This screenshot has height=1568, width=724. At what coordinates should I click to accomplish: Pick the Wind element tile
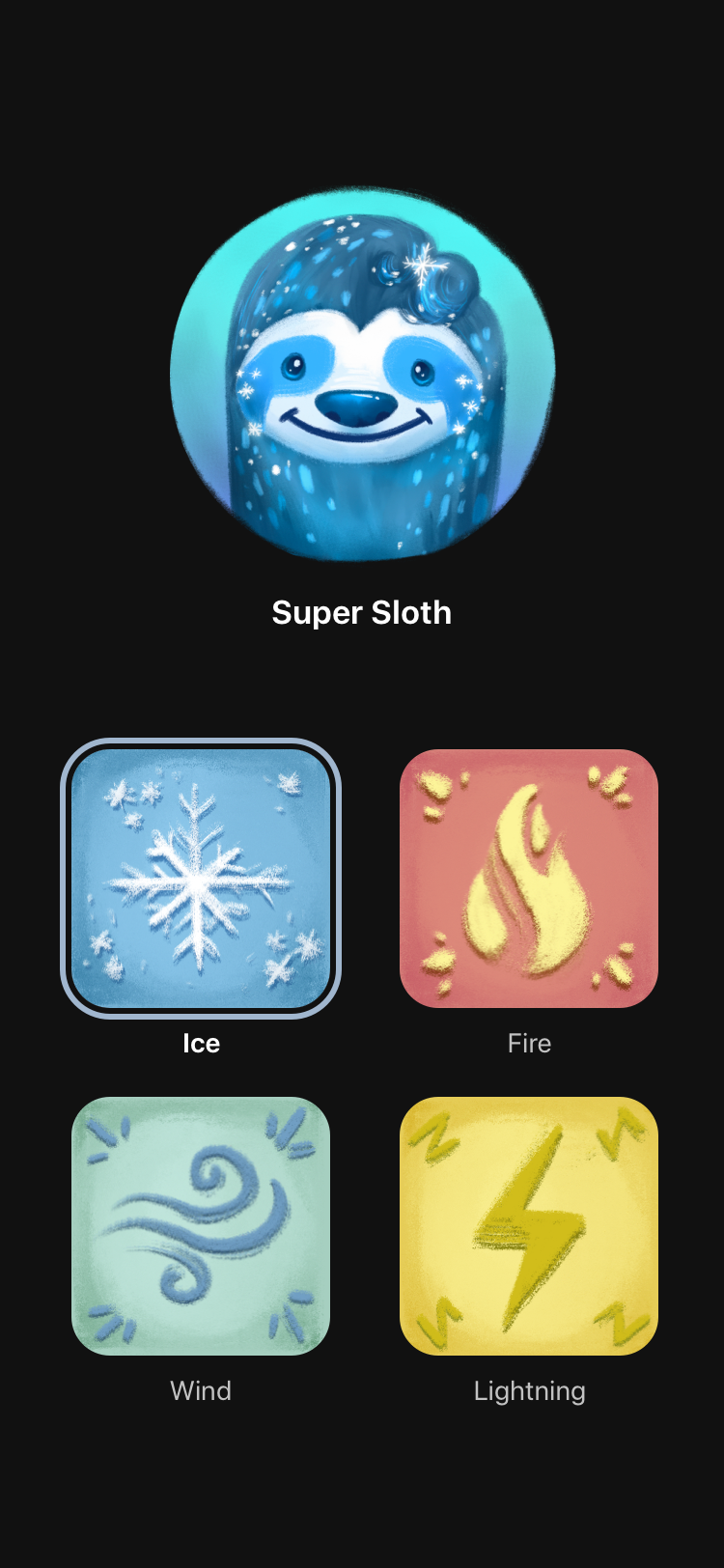[x=201, y=1226]
